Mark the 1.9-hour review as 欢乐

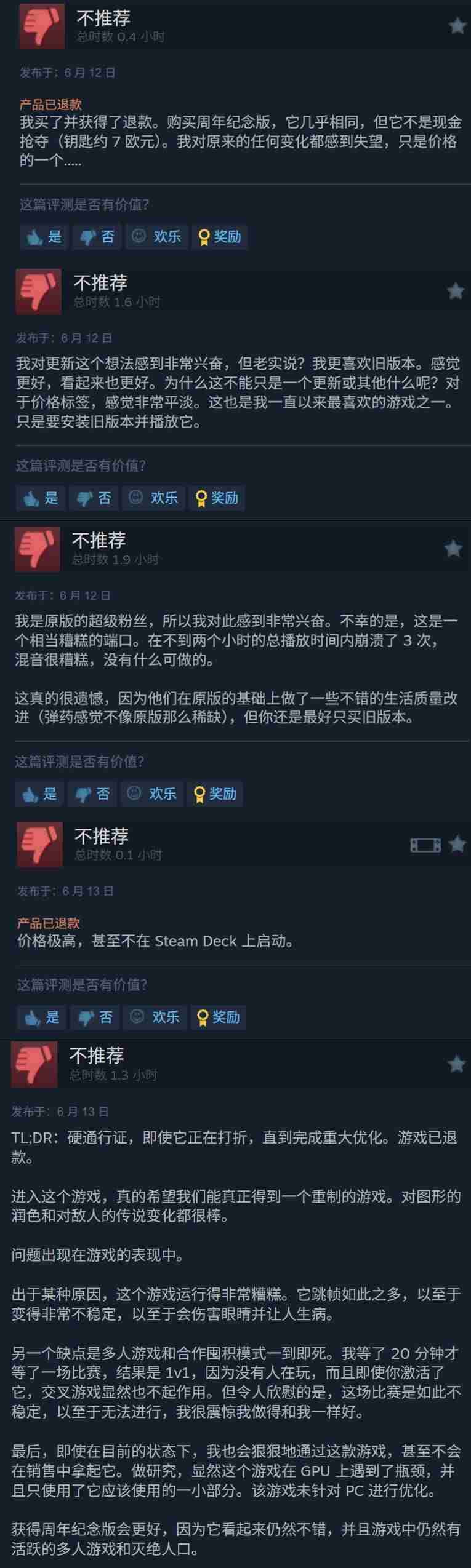[x=152, y=794]
